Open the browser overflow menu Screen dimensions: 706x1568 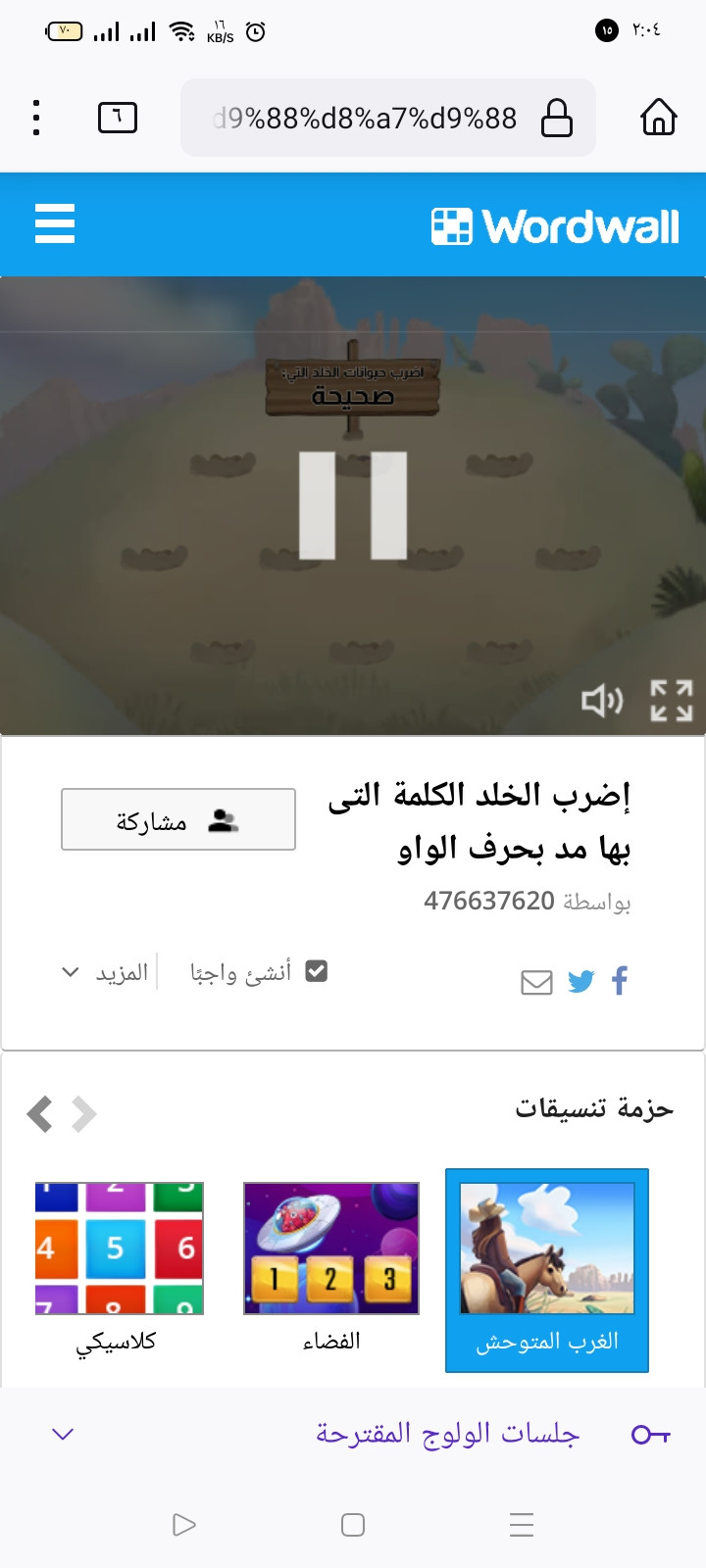pyautogui.click(x=36, y=118)
